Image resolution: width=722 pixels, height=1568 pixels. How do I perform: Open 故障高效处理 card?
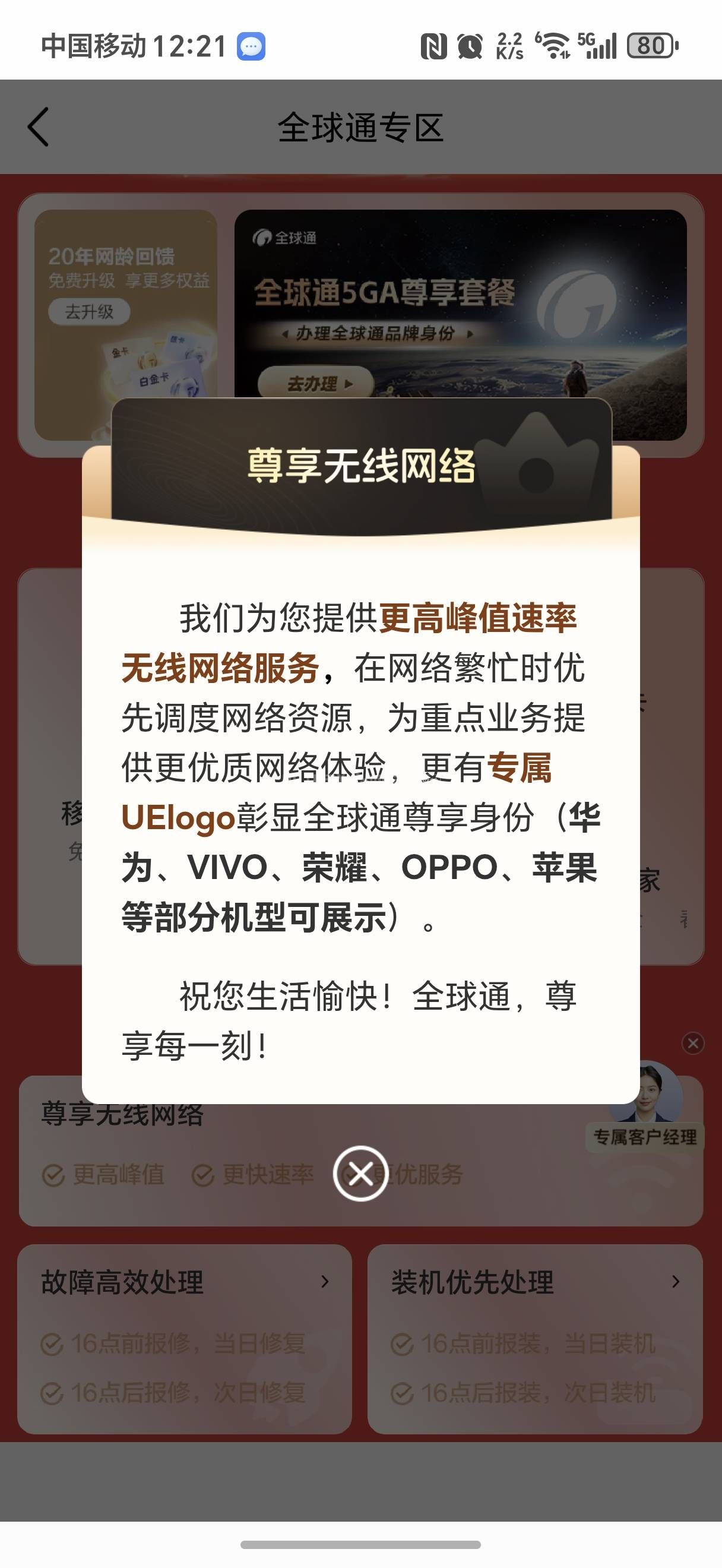(x=184, y=1282)
